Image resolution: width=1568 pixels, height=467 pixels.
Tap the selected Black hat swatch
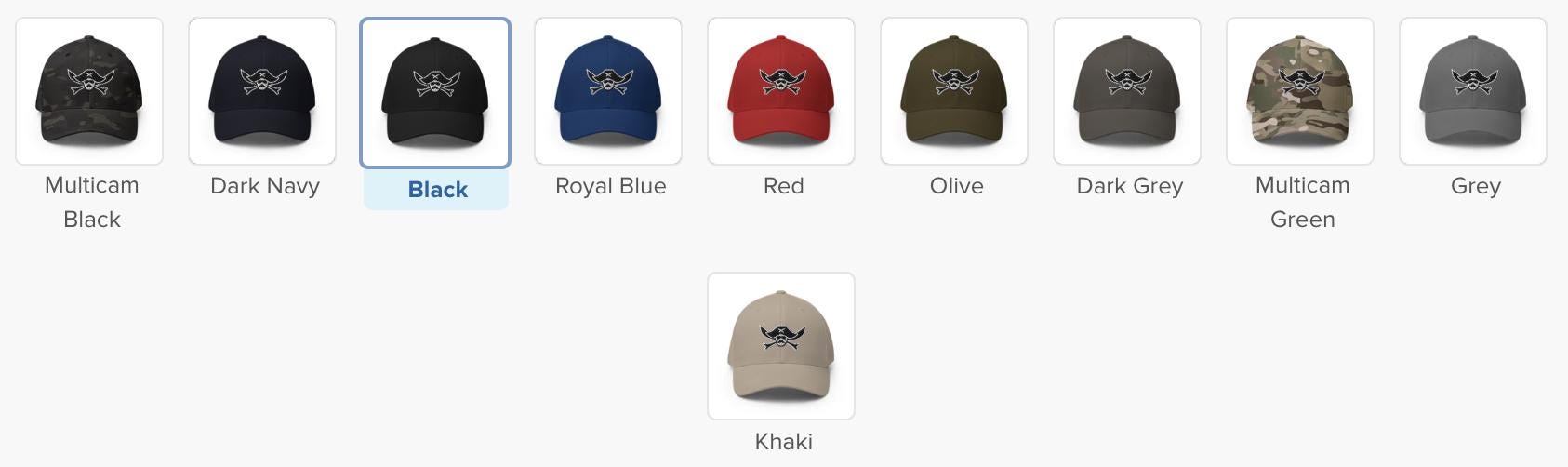[435, 92]
